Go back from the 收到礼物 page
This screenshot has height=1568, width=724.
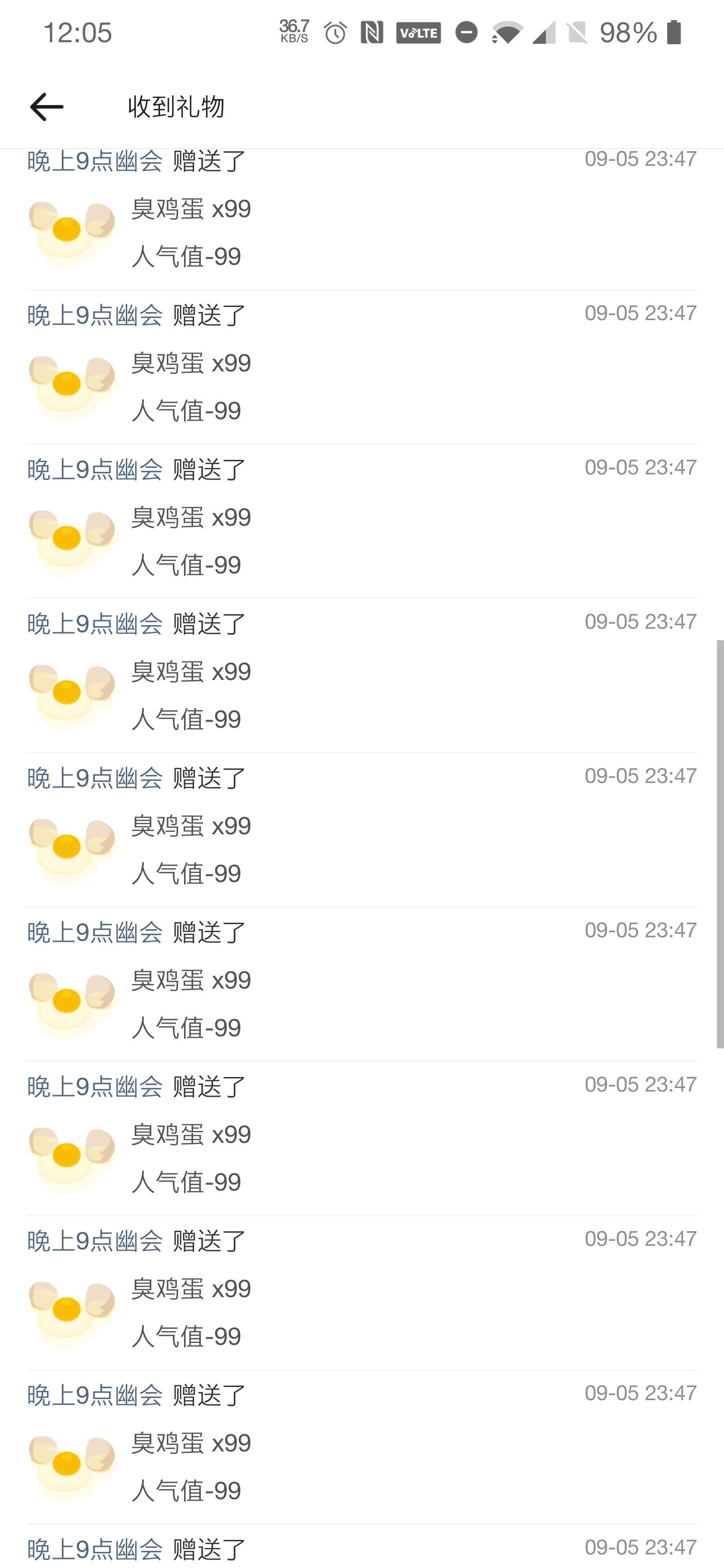[47, 107]
